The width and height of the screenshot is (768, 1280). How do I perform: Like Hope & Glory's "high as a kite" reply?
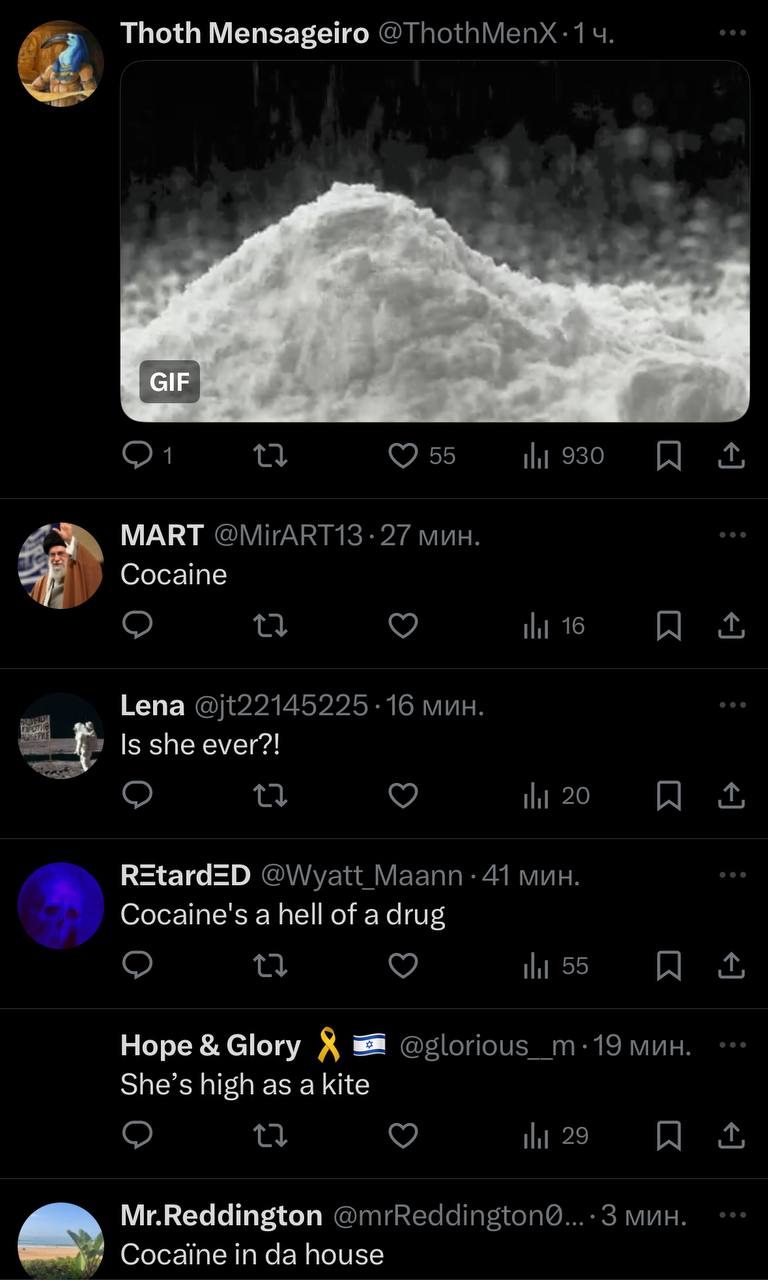tap(402, 1136)
